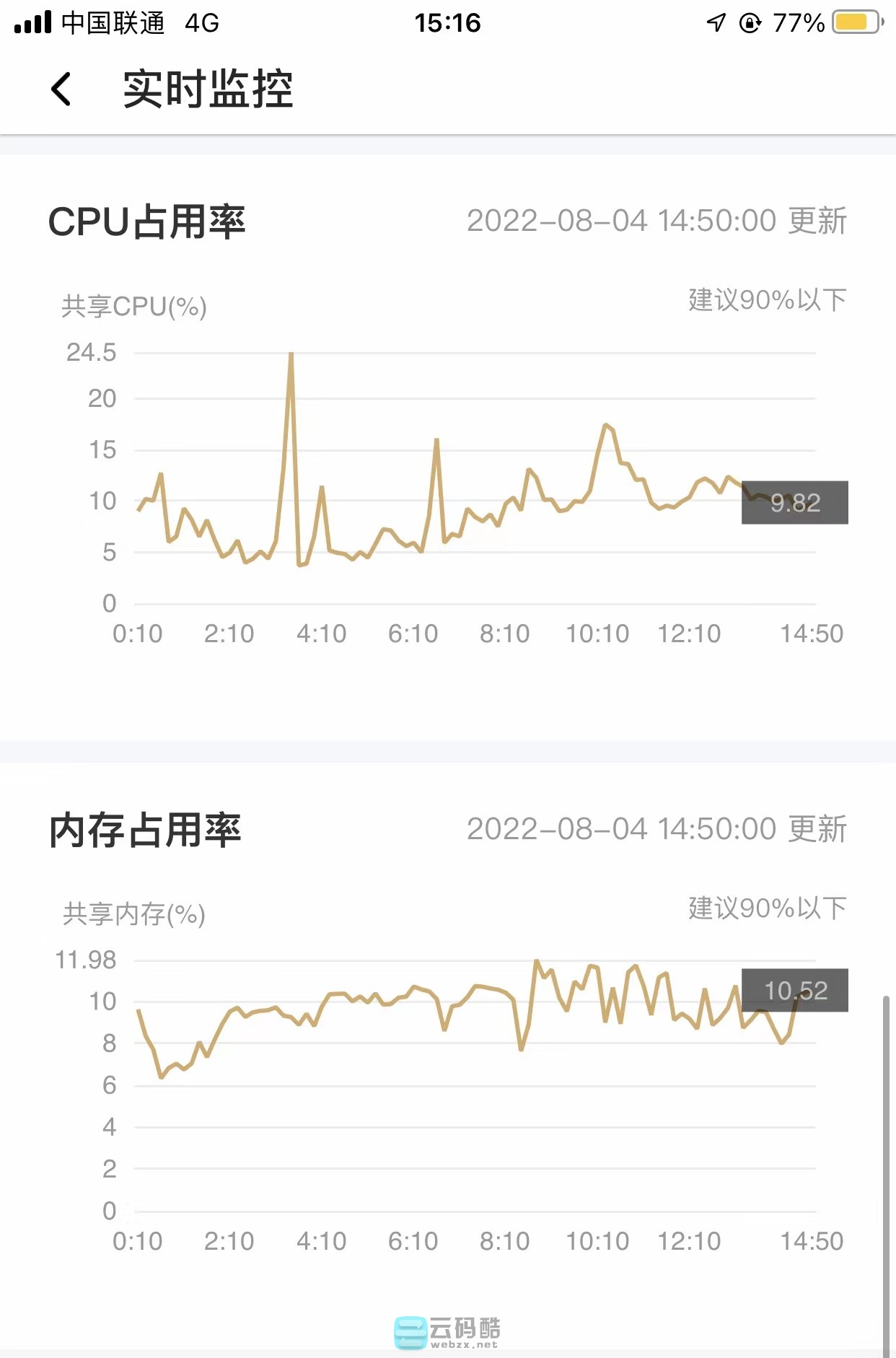The height and width of the screenshot is (1358, 896).
Task: Go back from the 实时监控 page
Action: coord(61,89)
